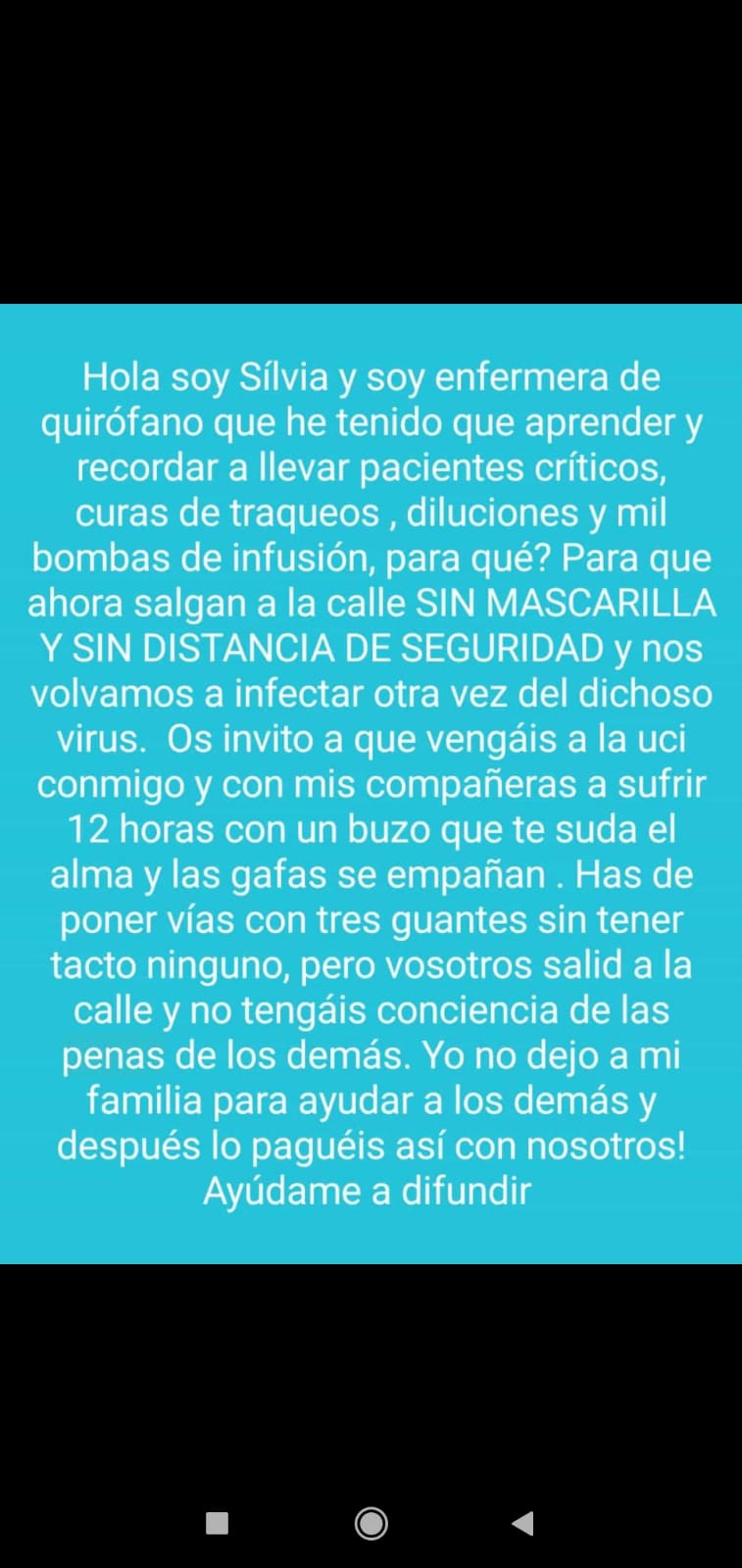Go back with the navigation bar arrow
The height and width of the screenshot is (1568, 742).
pos(523,1523)
